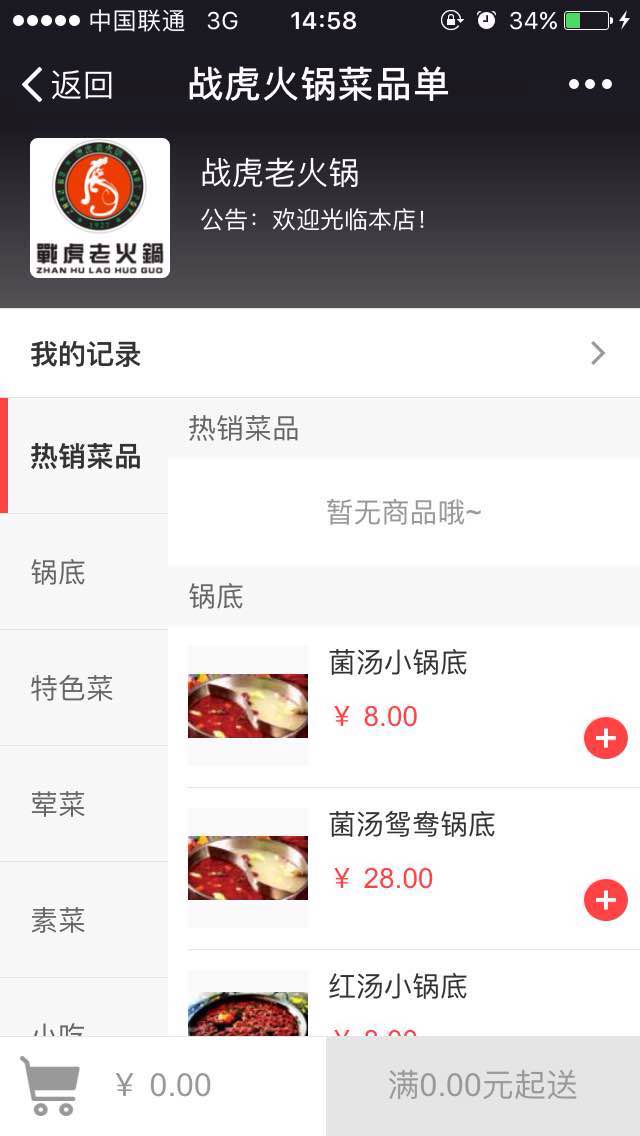Tap the 满0.00元起送 checkout button
This screenshot has width=640, height=1136.
coord(483,1085)
